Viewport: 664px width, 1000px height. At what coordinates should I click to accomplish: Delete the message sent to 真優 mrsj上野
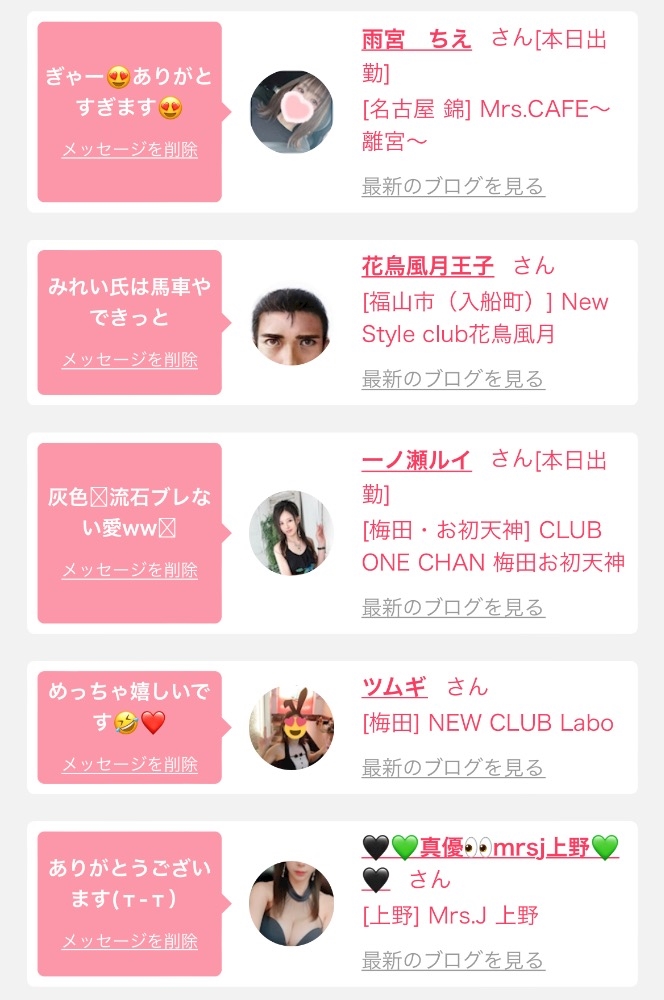pos(129,941)
